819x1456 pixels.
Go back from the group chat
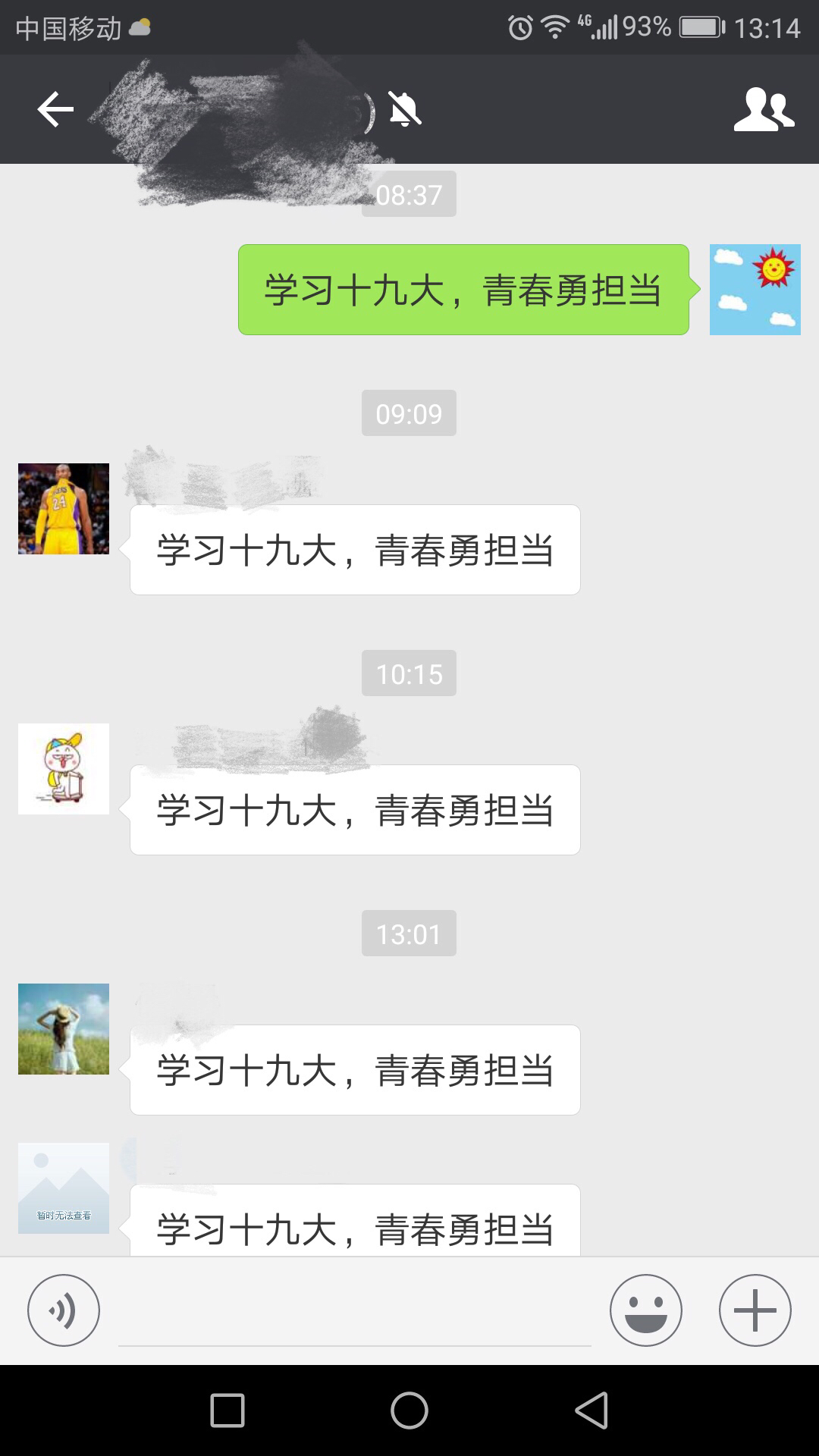[55, 110]
